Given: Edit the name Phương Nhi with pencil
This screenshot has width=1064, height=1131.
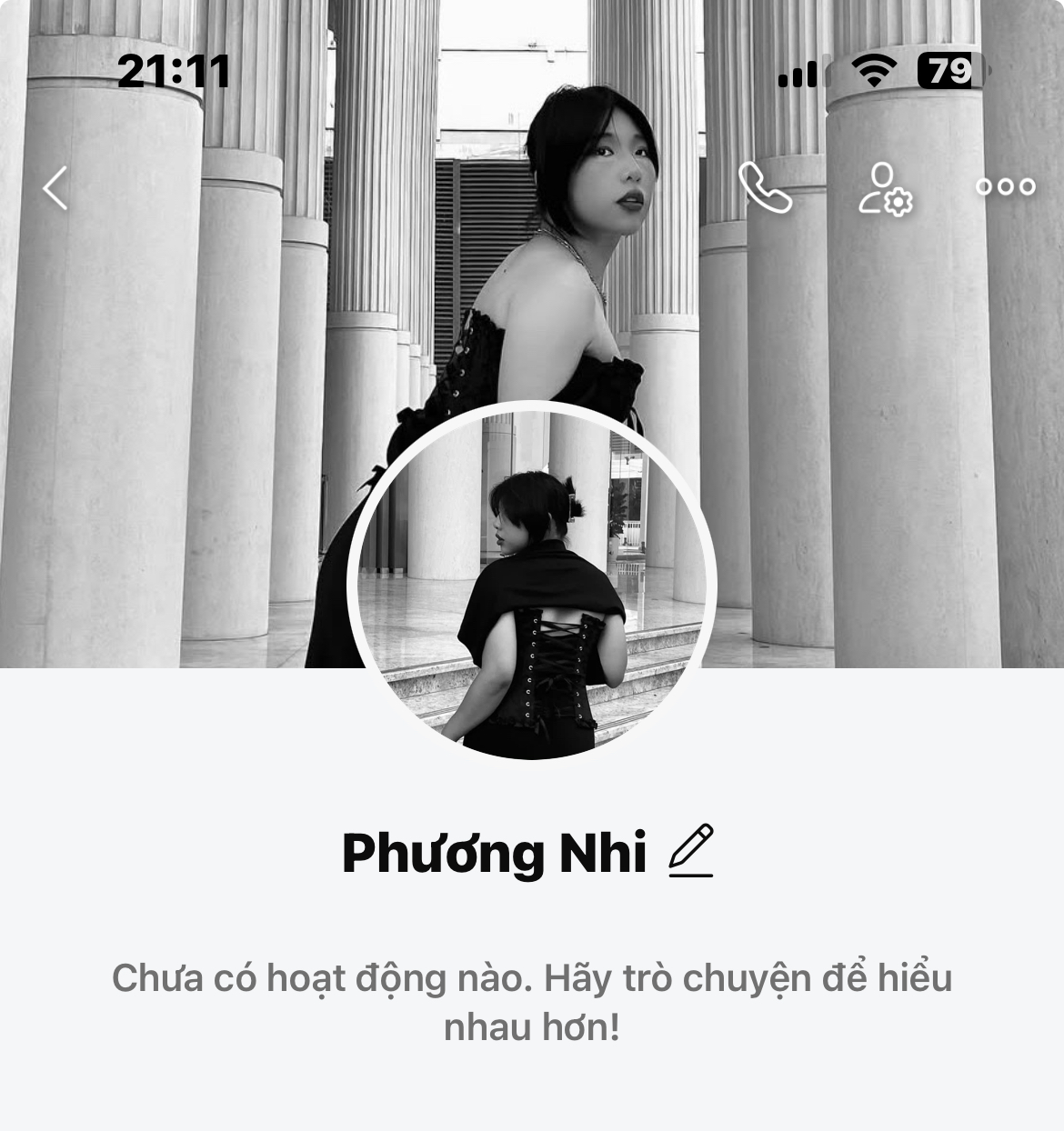Looking at the screenshot, I should [691, 851].
